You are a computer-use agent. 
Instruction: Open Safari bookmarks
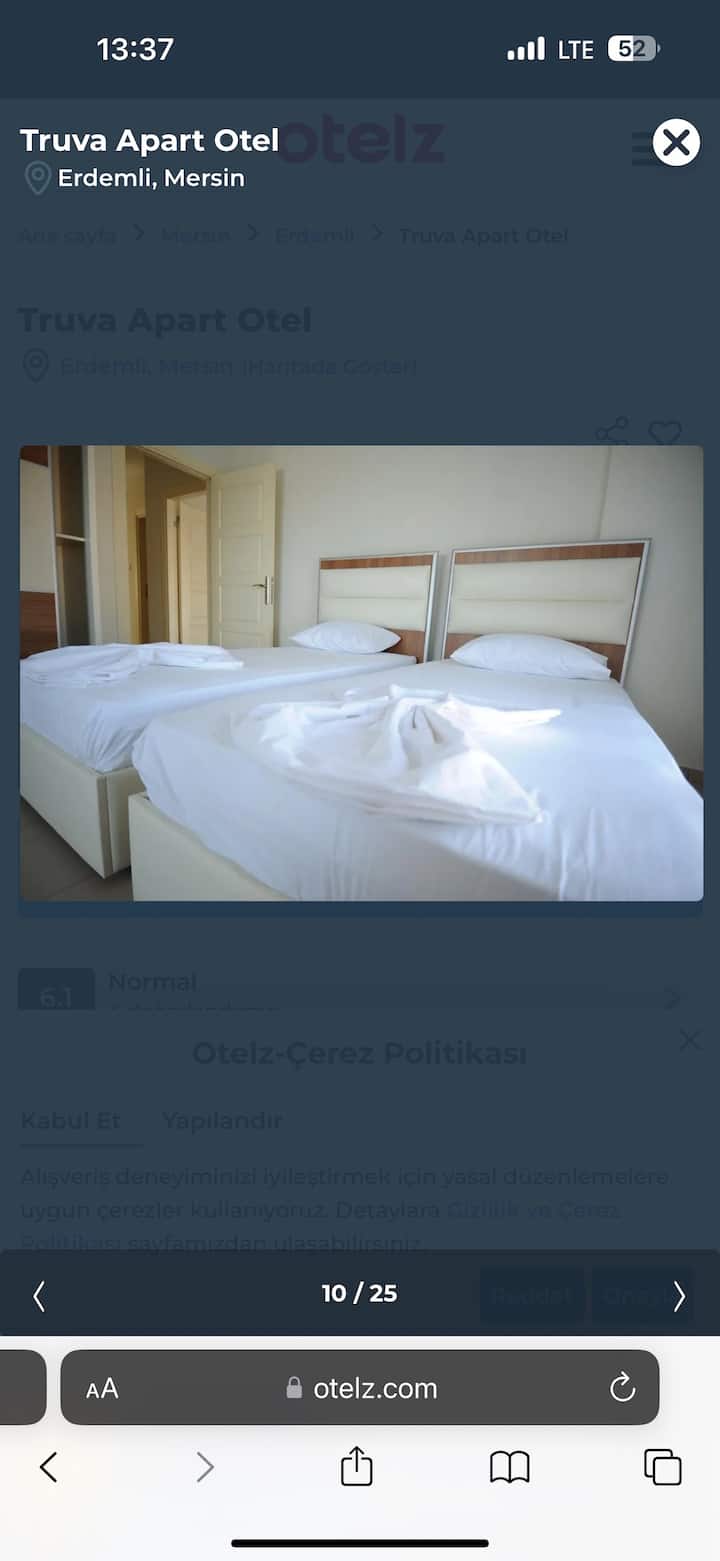[509, 1467]
